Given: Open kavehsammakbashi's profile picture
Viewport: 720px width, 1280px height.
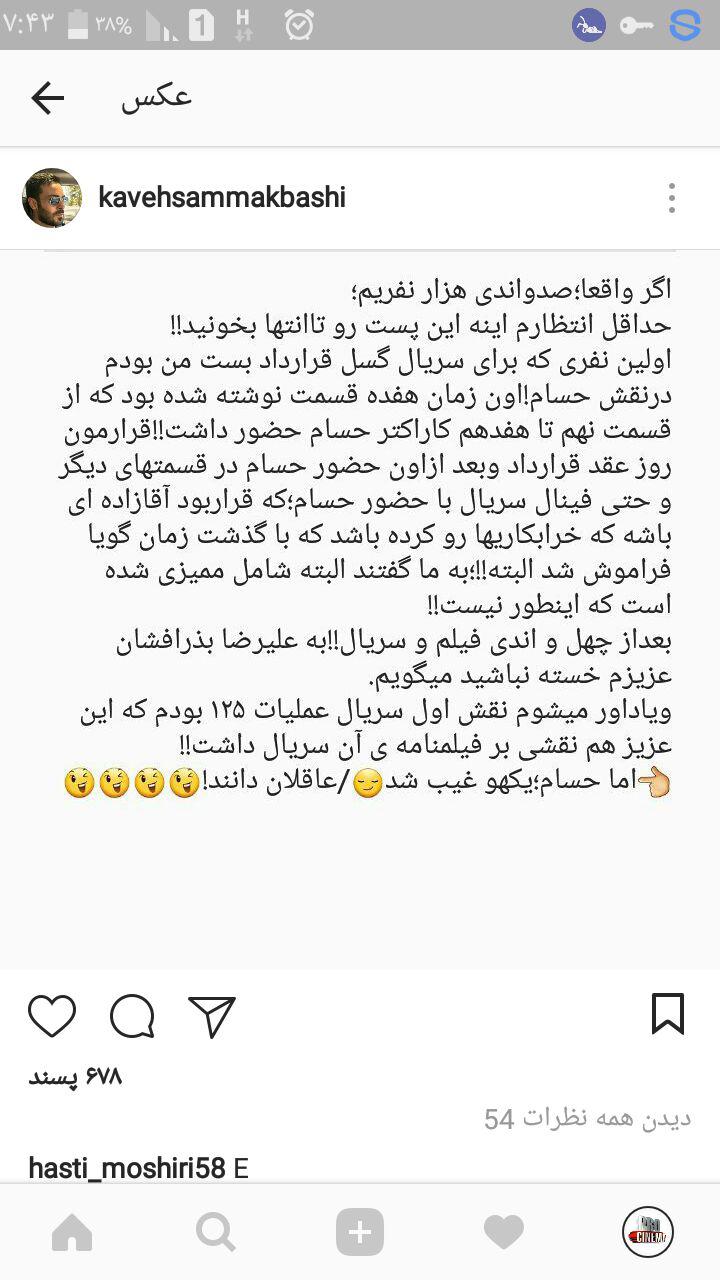Looking at the screenshot, I should tap(52, 198).
